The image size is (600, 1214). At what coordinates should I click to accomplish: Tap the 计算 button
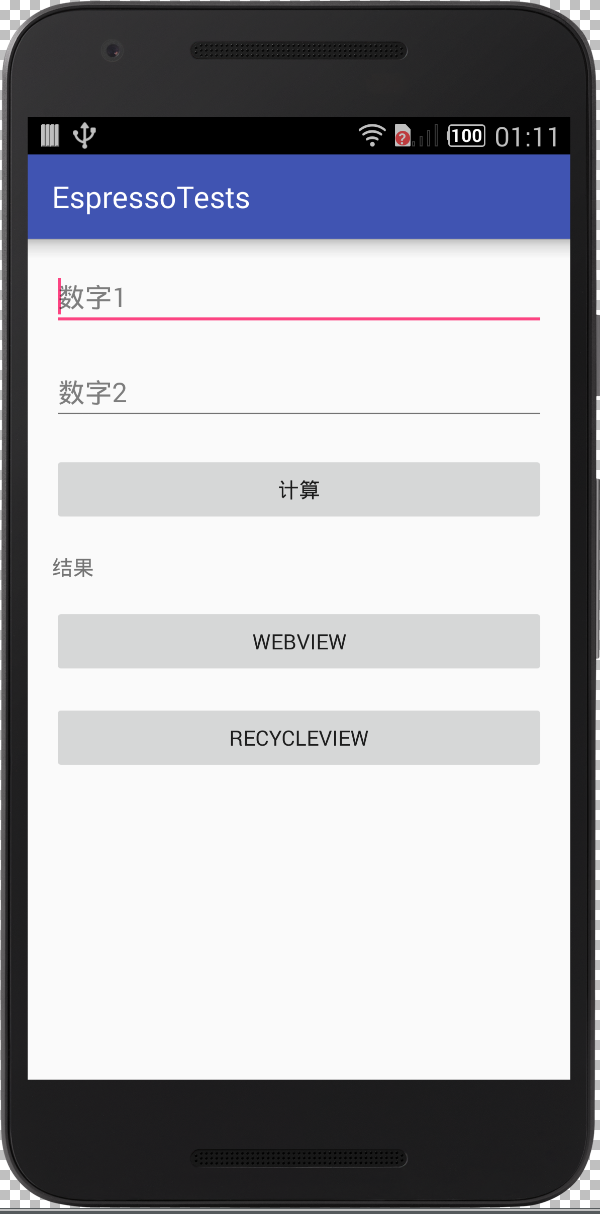298,489
